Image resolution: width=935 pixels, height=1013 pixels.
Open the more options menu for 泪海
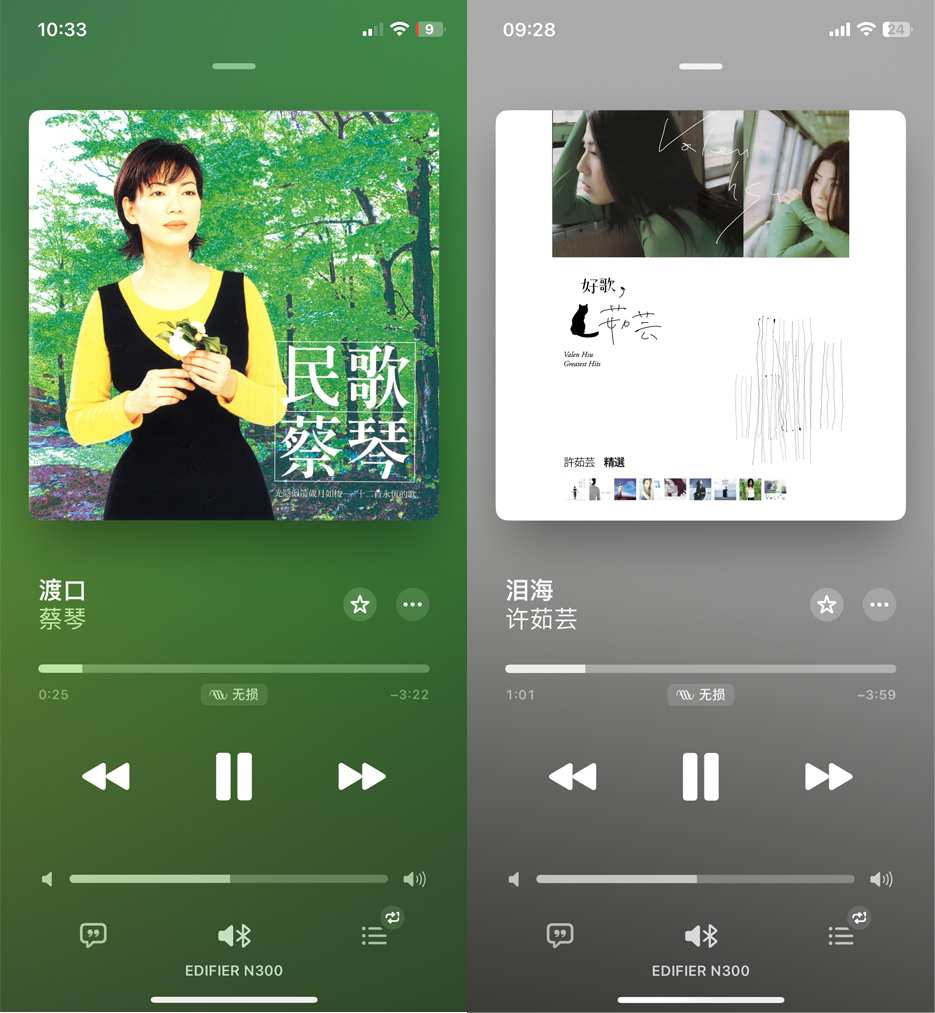click(x=879, y=604)
